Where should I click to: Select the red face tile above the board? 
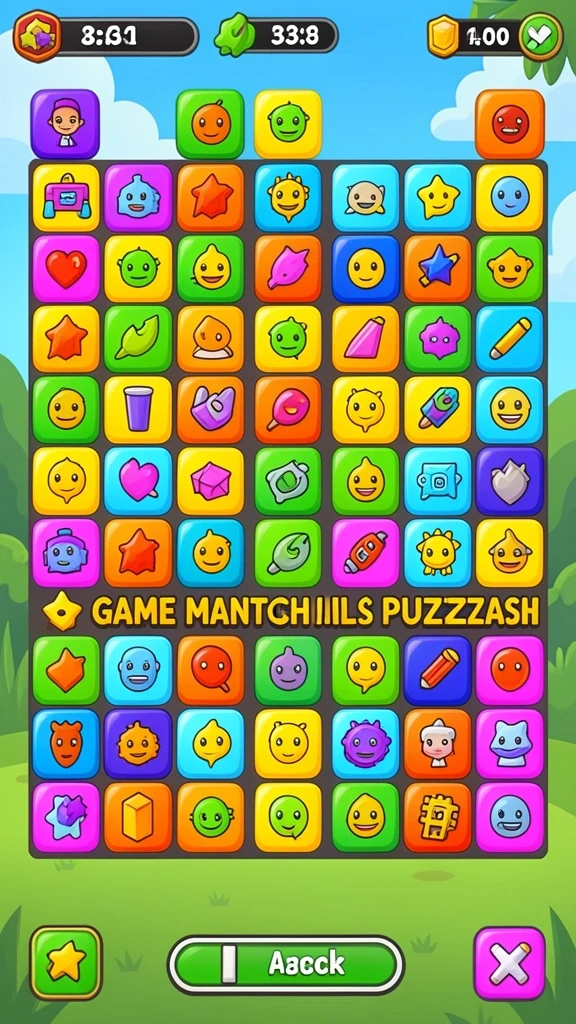[509, 124]
